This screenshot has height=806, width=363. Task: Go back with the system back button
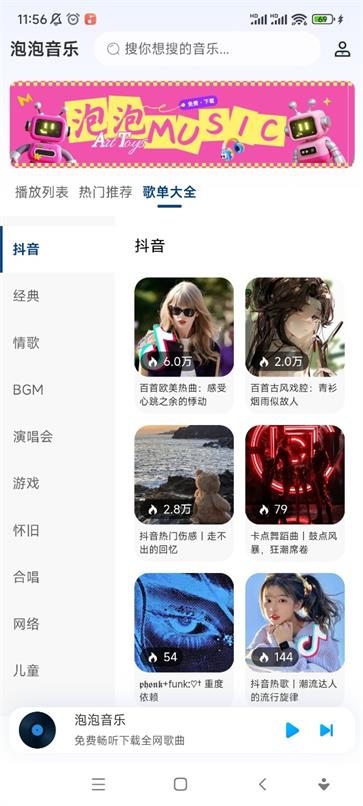click(x=263, y=784)
